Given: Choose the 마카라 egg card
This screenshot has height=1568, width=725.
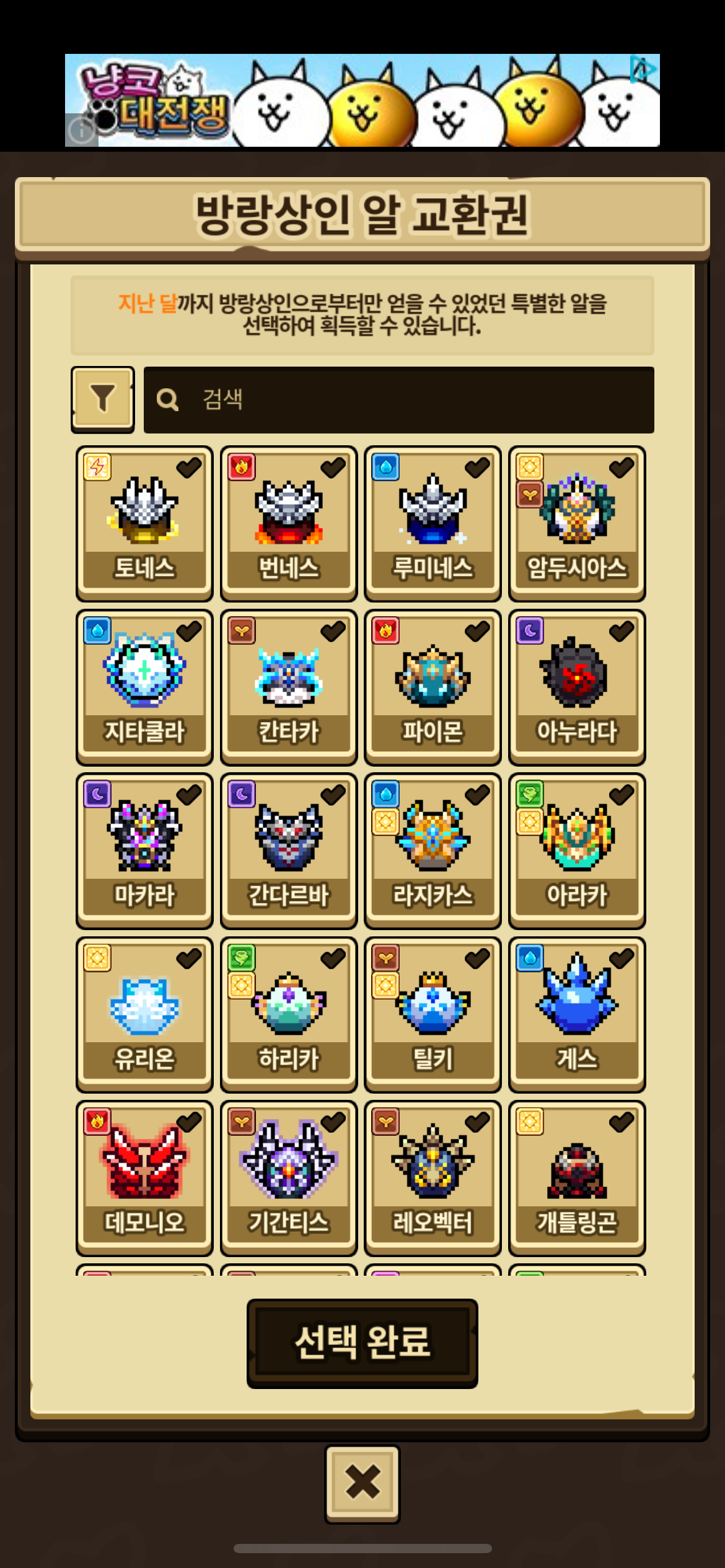Looking at the screenshot, I should (144, 850).
